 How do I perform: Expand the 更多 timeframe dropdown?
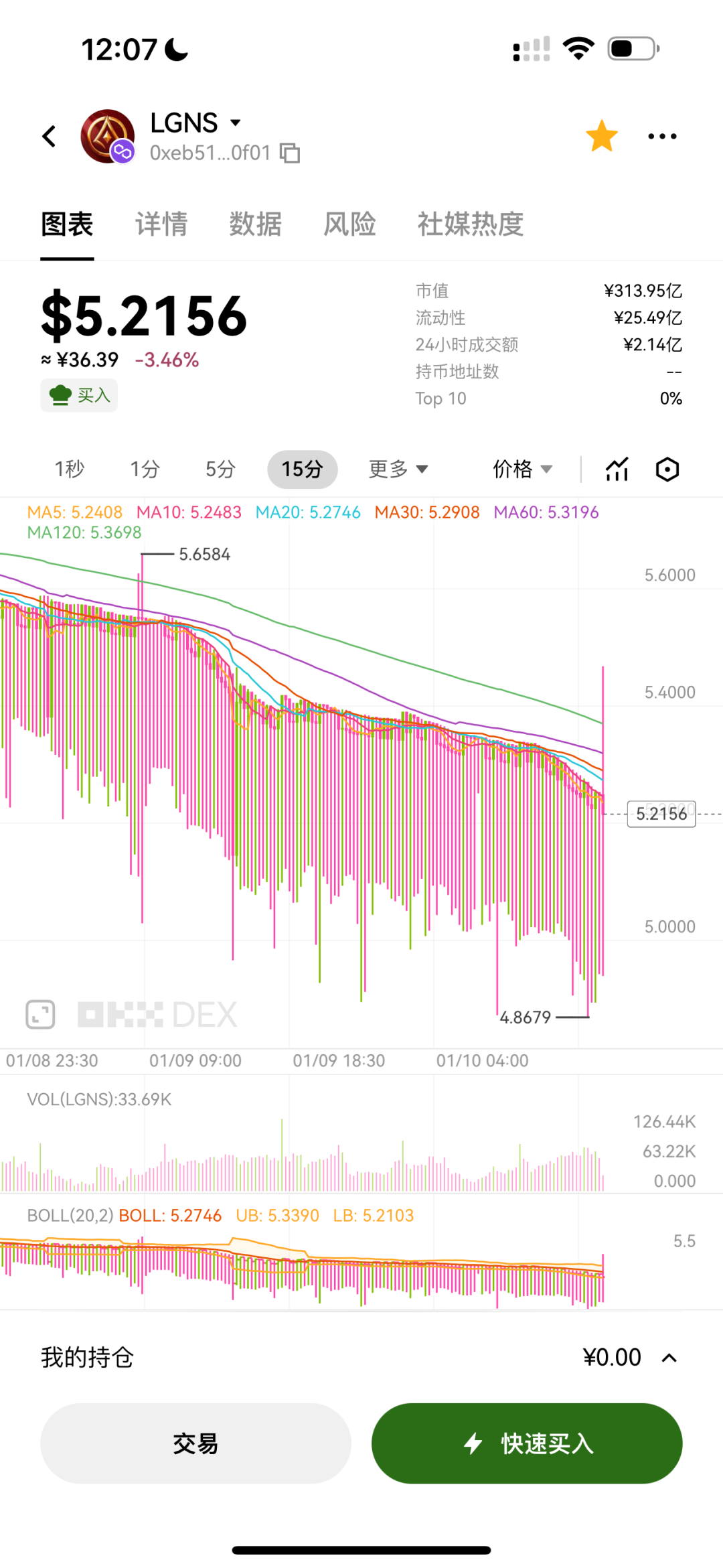(398, 469)
